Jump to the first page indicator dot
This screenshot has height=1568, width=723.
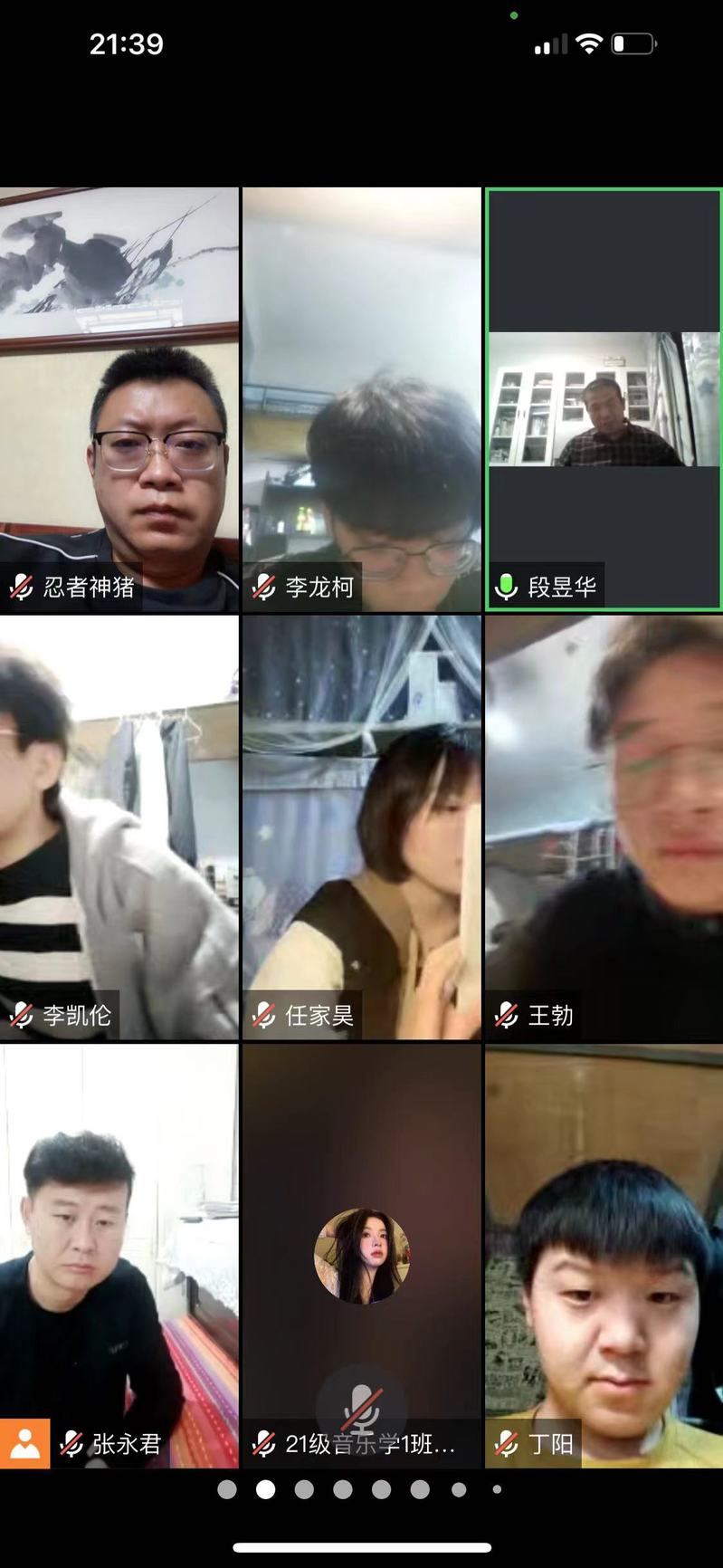click(x=227, y=1489)
